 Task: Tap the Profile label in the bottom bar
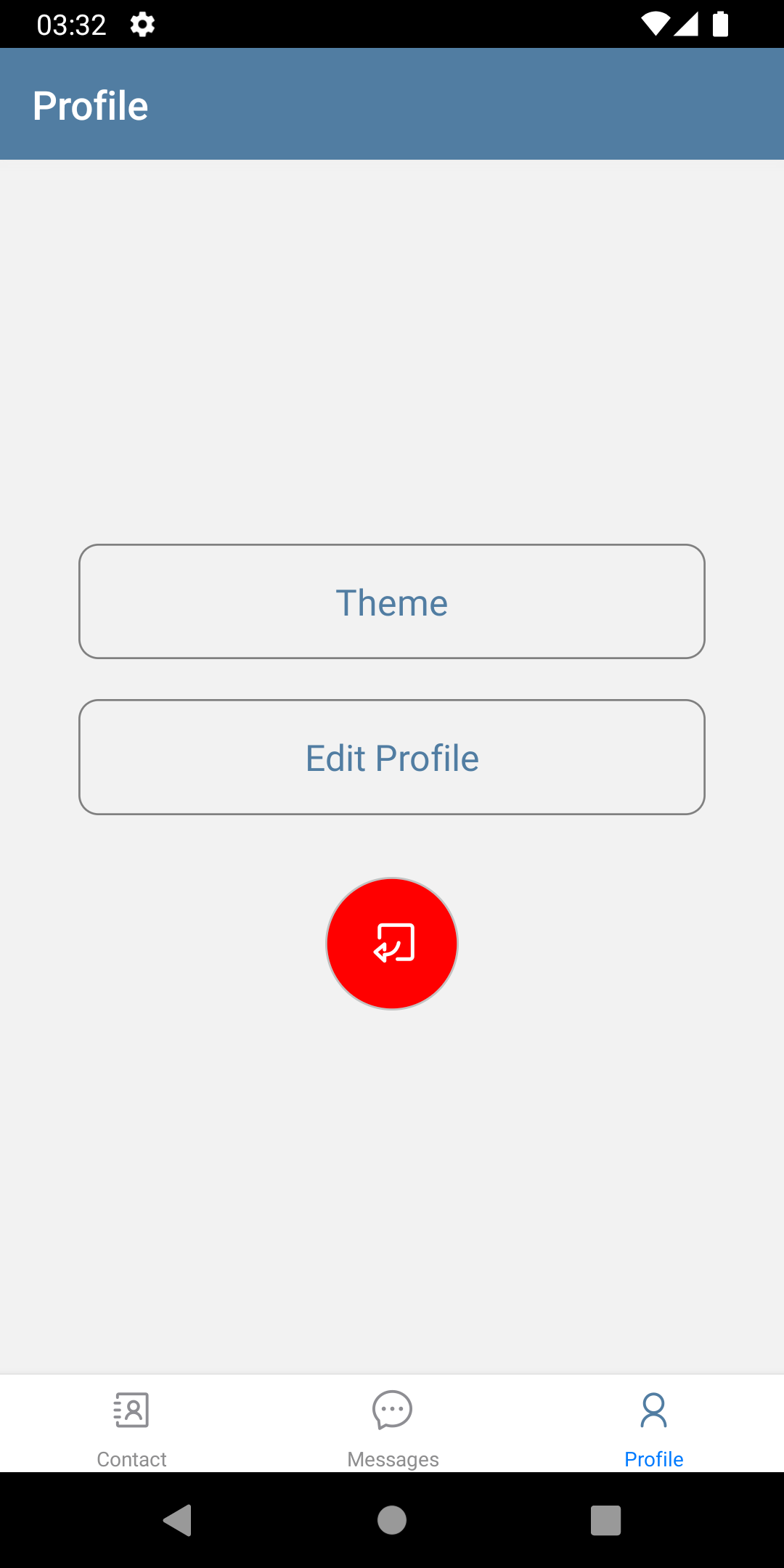coord(653,1459)
